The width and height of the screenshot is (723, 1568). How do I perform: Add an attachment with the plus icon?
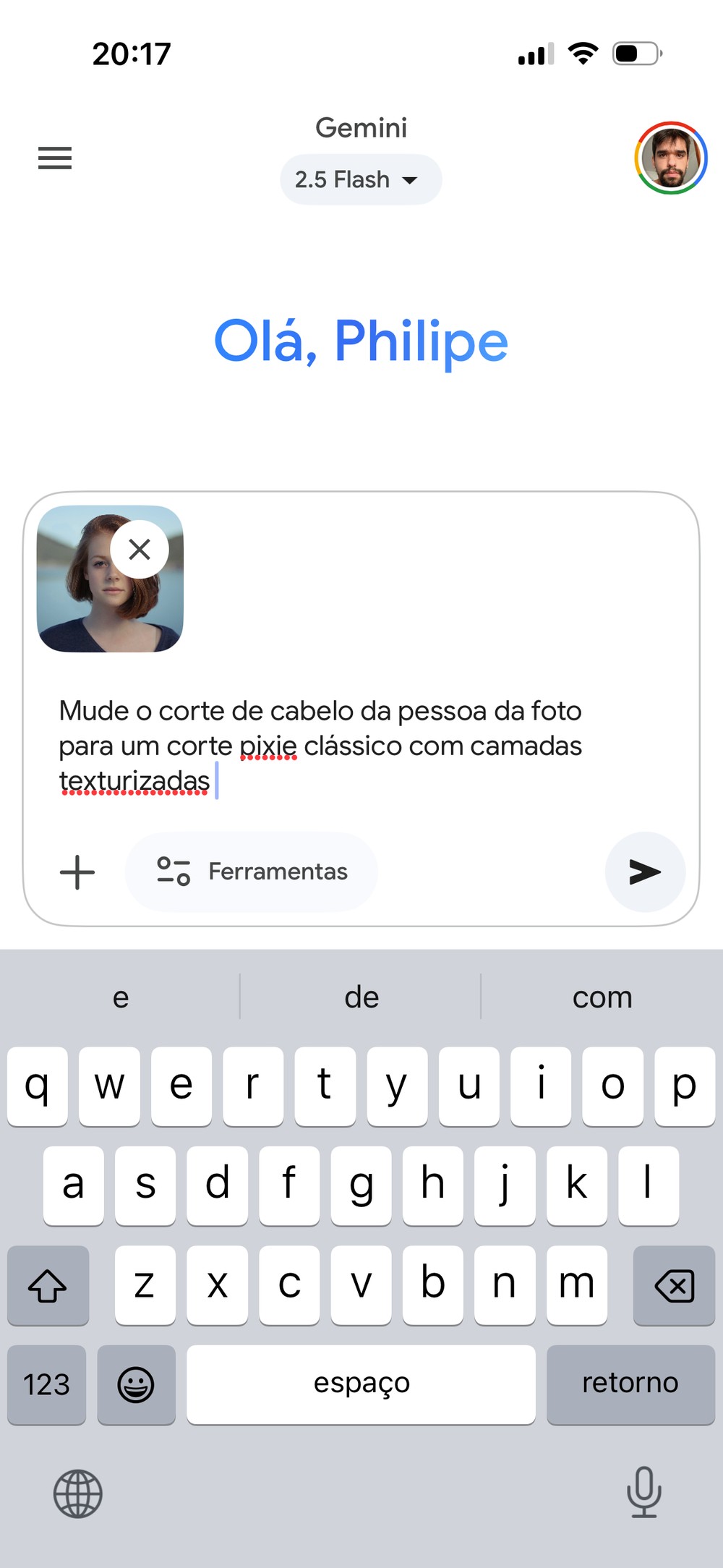[77, 872]
